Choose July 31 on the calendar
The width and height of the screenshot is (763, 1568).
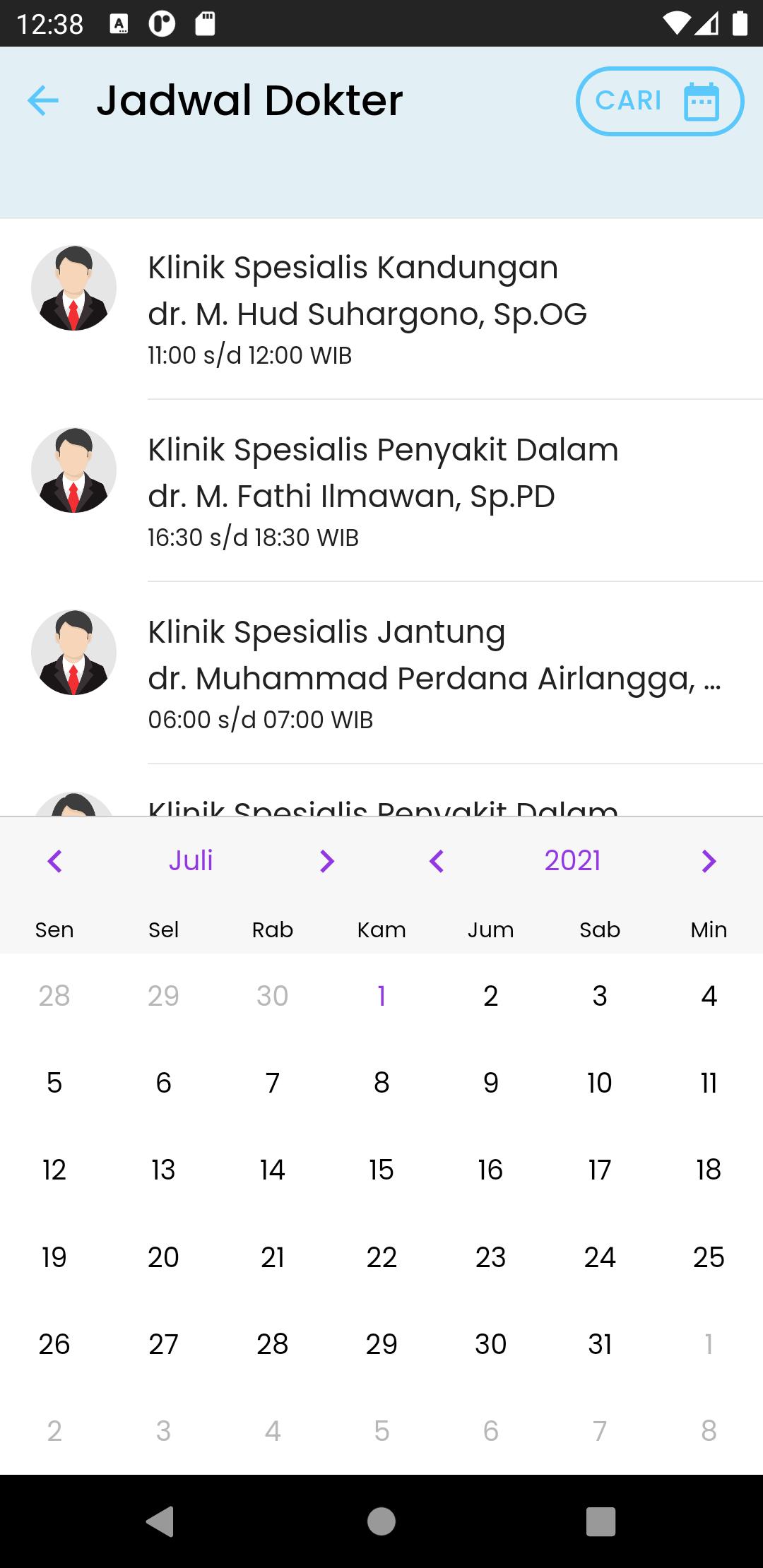(x=600, y=1344)
